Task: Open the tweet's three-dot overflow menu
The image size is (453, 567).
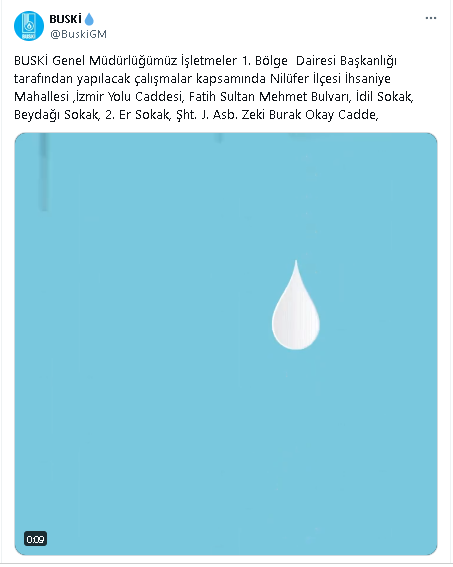Action: (x=430, y=18)
